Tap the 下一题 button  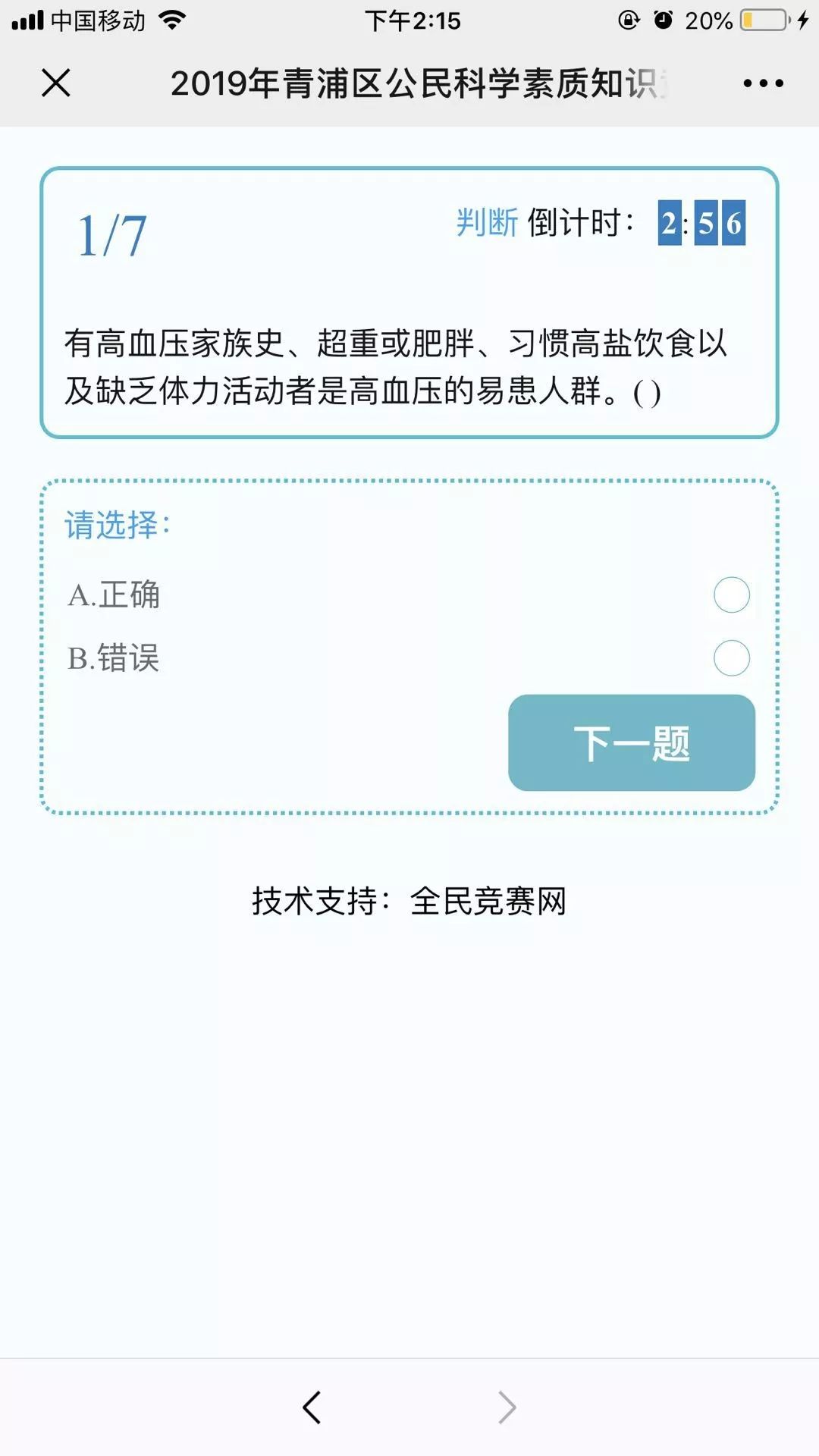[632, 743]
